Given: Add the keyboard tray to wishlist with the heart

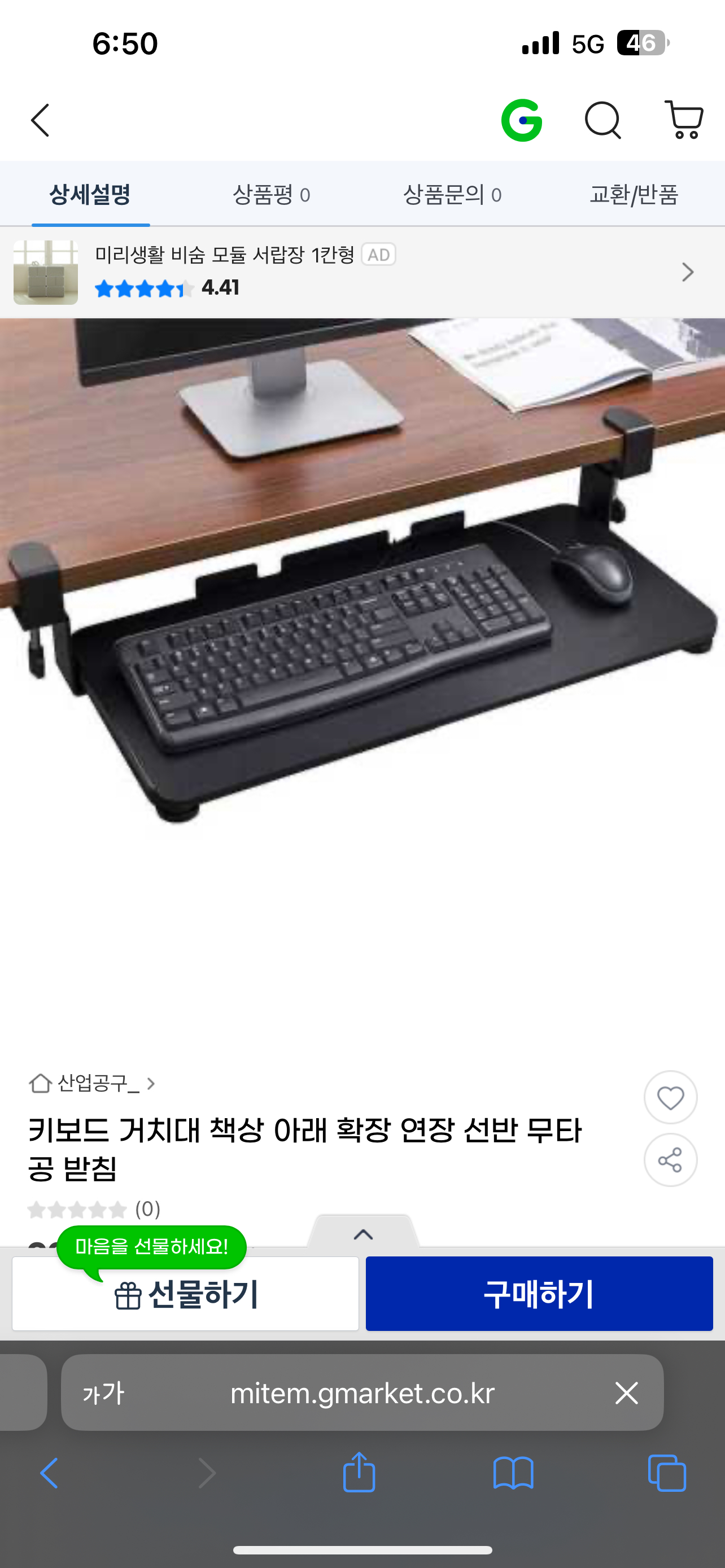Looking at the screenshot, I should click(x=670, y=1097).
